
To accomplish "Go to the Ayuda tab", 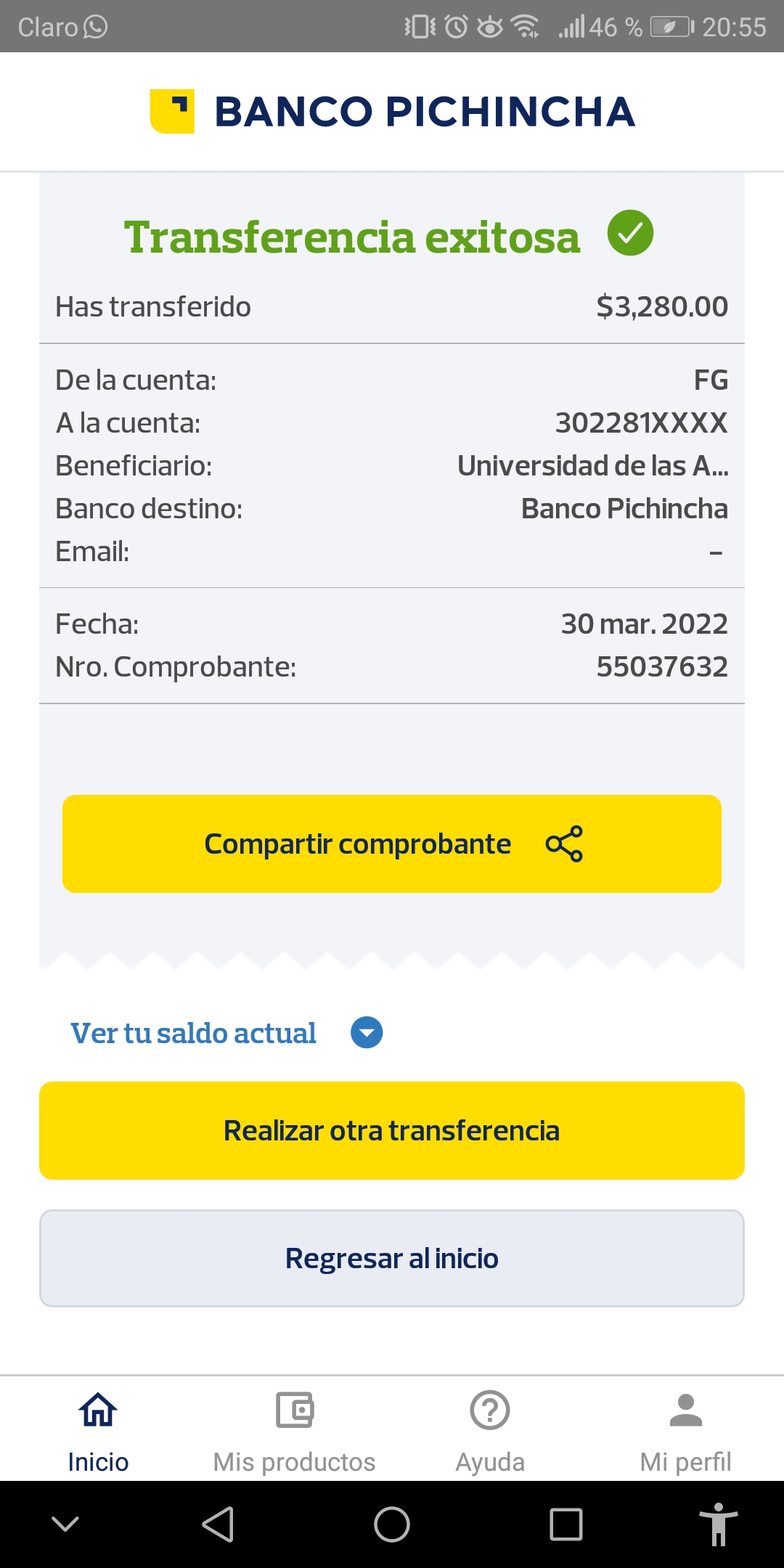I will pyautogui.click(x=490, y=1430).
